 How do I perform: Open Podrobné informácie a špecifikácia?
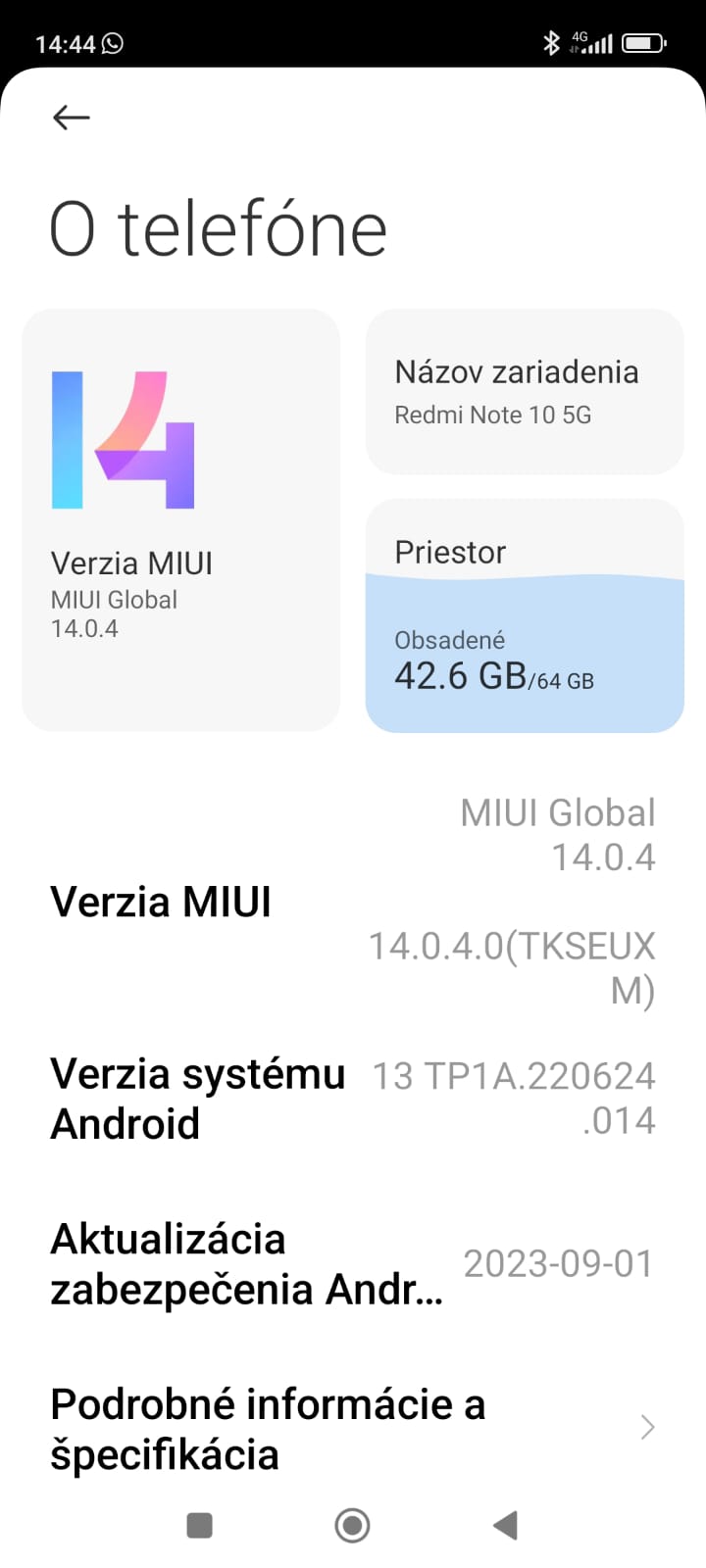353,1429
